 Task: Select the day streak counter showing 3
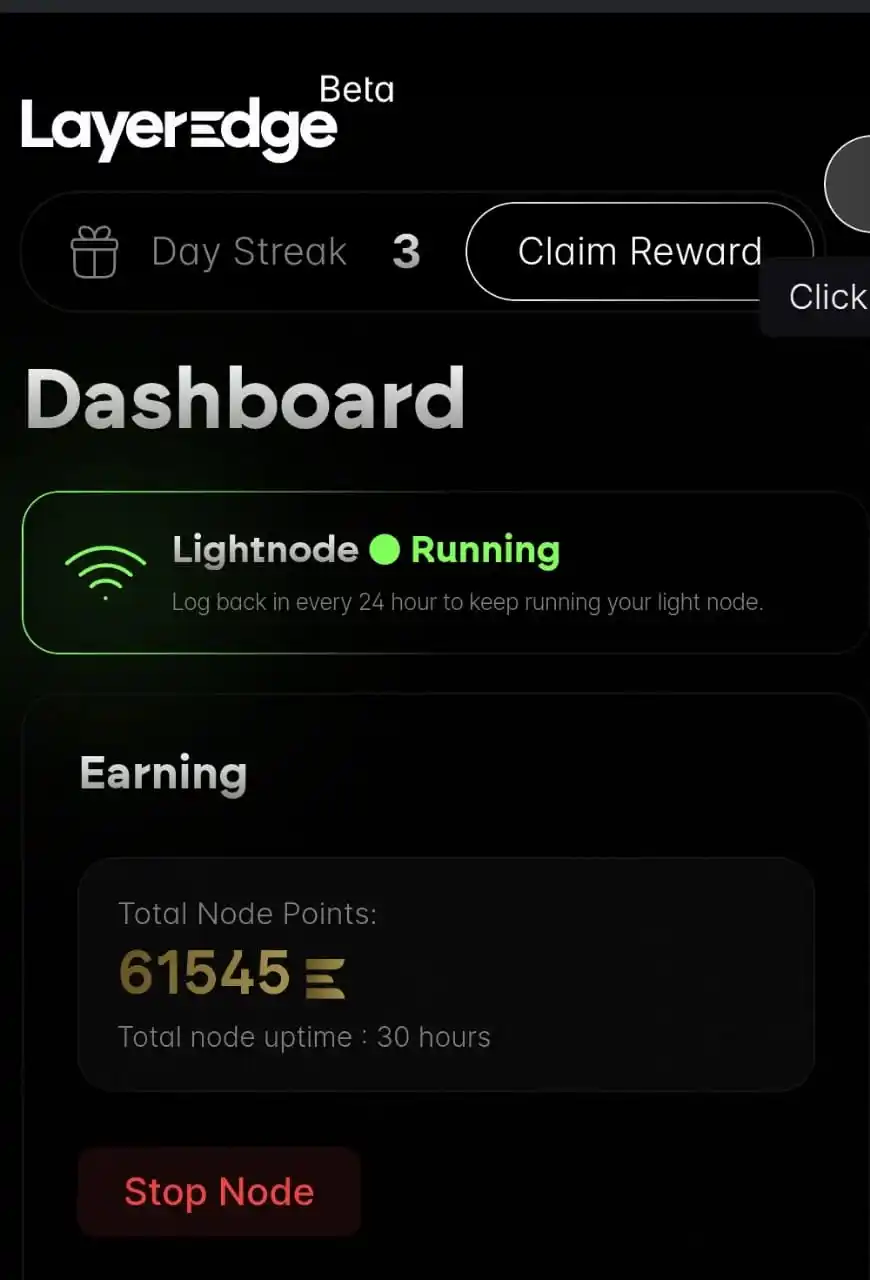point(407,252)
